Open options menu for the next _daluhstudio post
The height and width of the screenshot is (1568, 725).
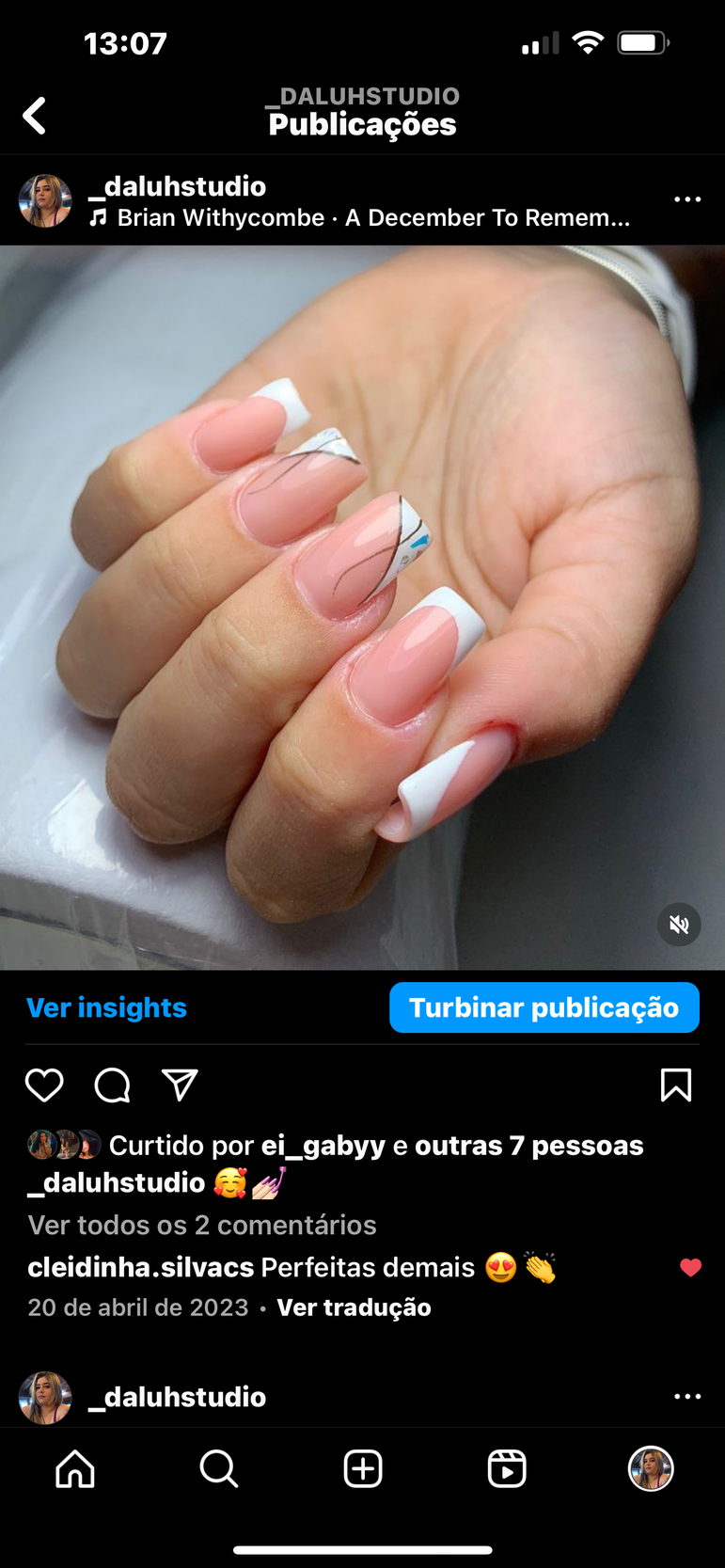[x=687, y=1397]
